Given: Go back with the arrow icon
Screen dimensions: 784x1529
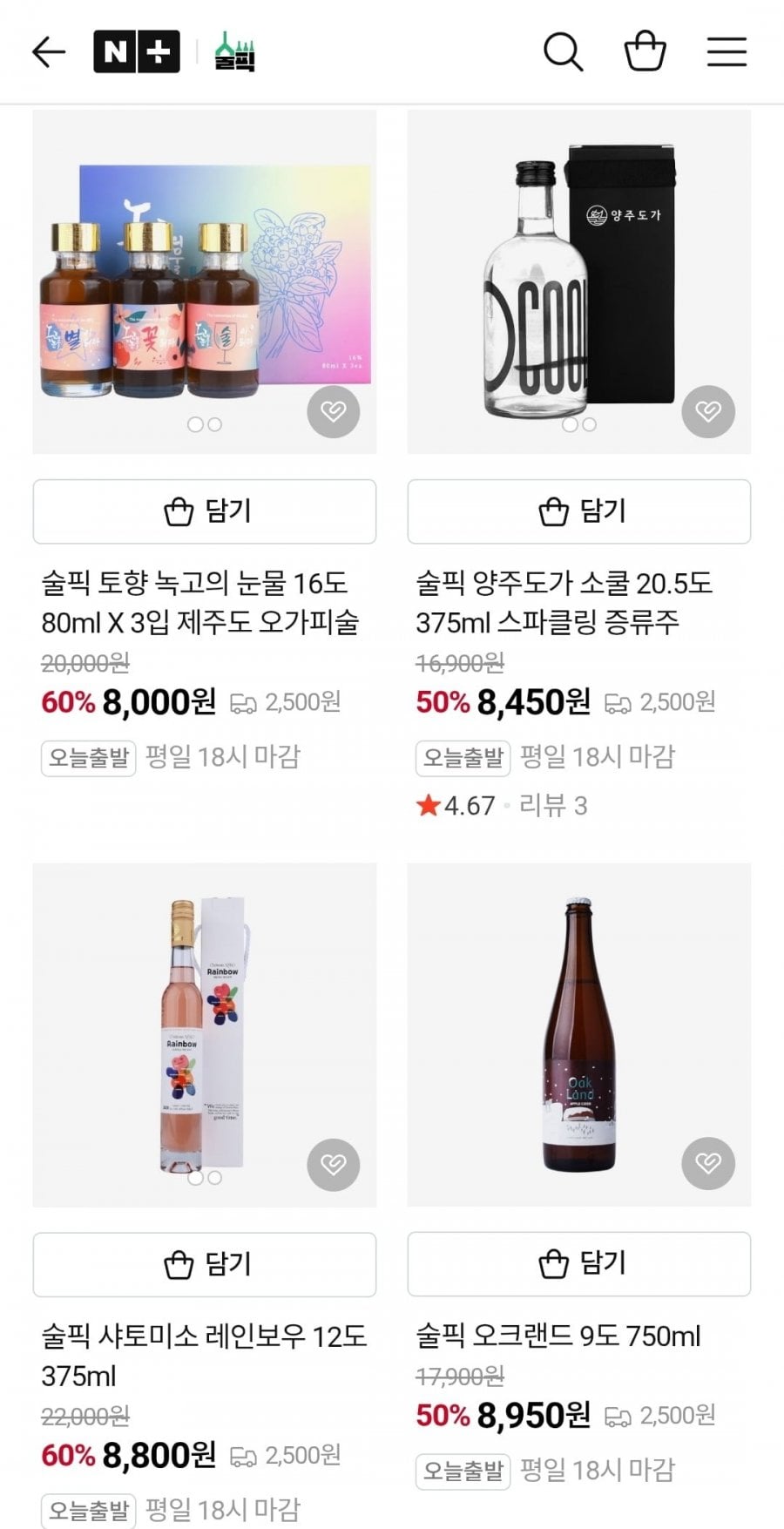Looking at the screenshot, I should [49, 52].
